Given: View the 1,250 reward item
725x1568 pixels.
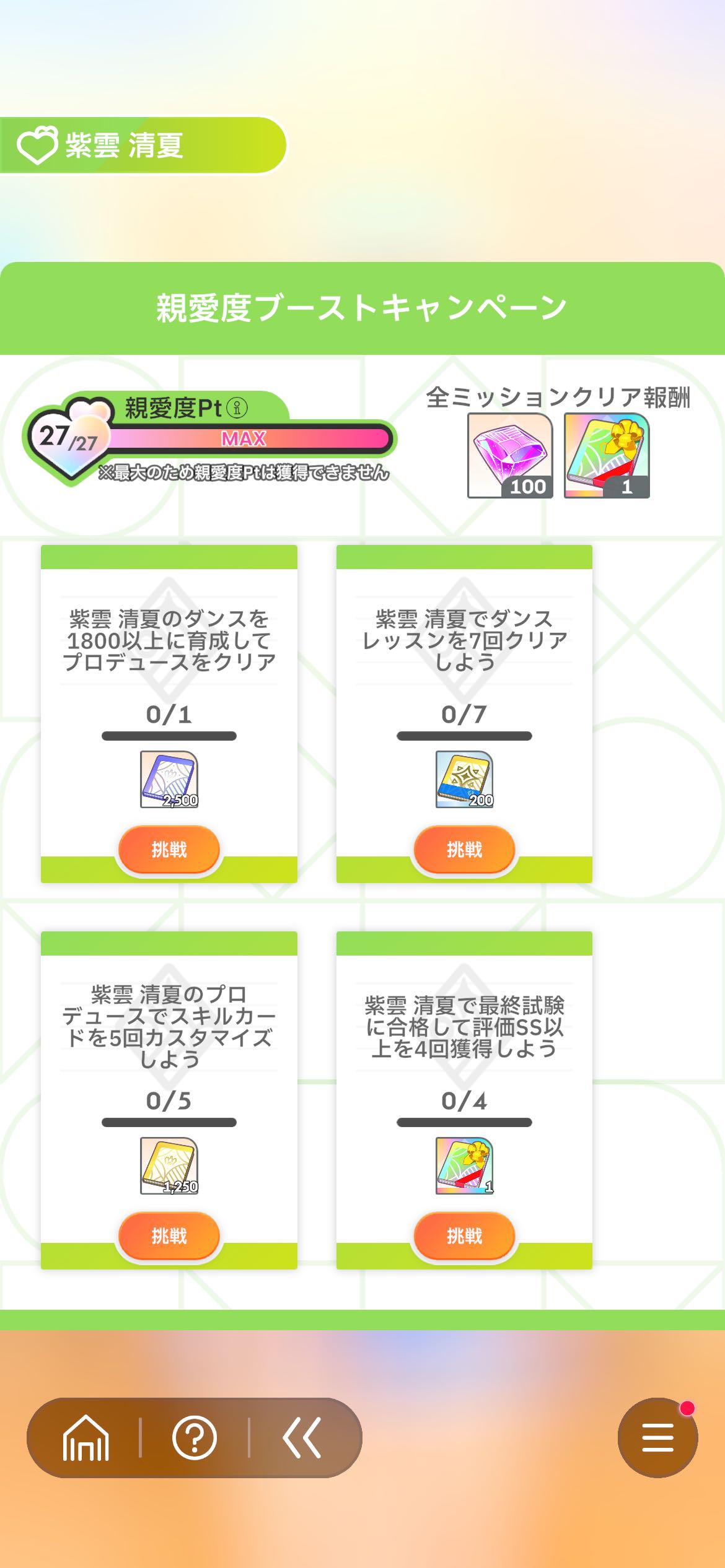Looking at the screenshot, I should click(x=169, y=1165).
